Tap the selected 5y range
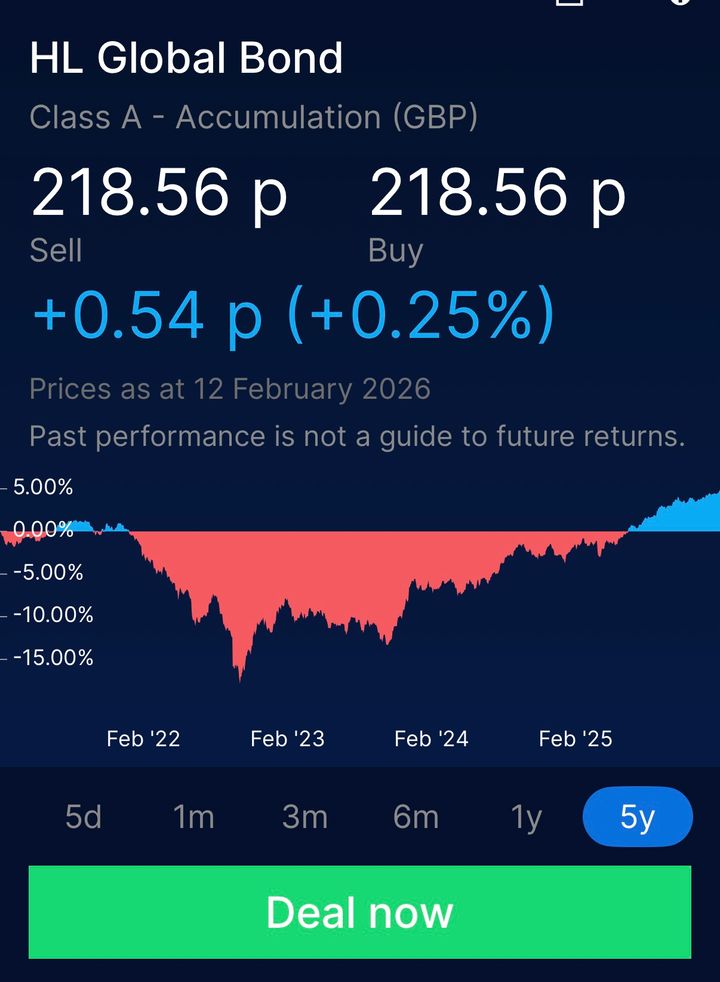 pyautogui.click(x=637, y=817)
